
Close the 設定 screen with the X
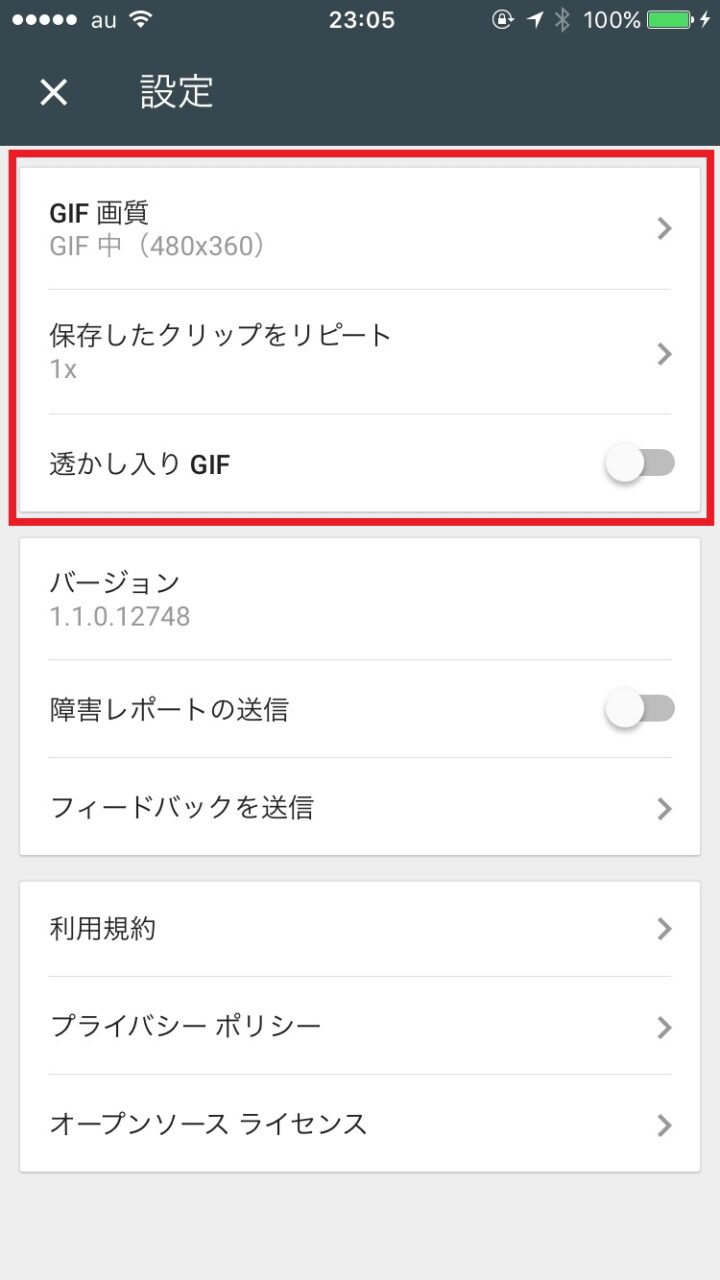(x=53, y=93)
